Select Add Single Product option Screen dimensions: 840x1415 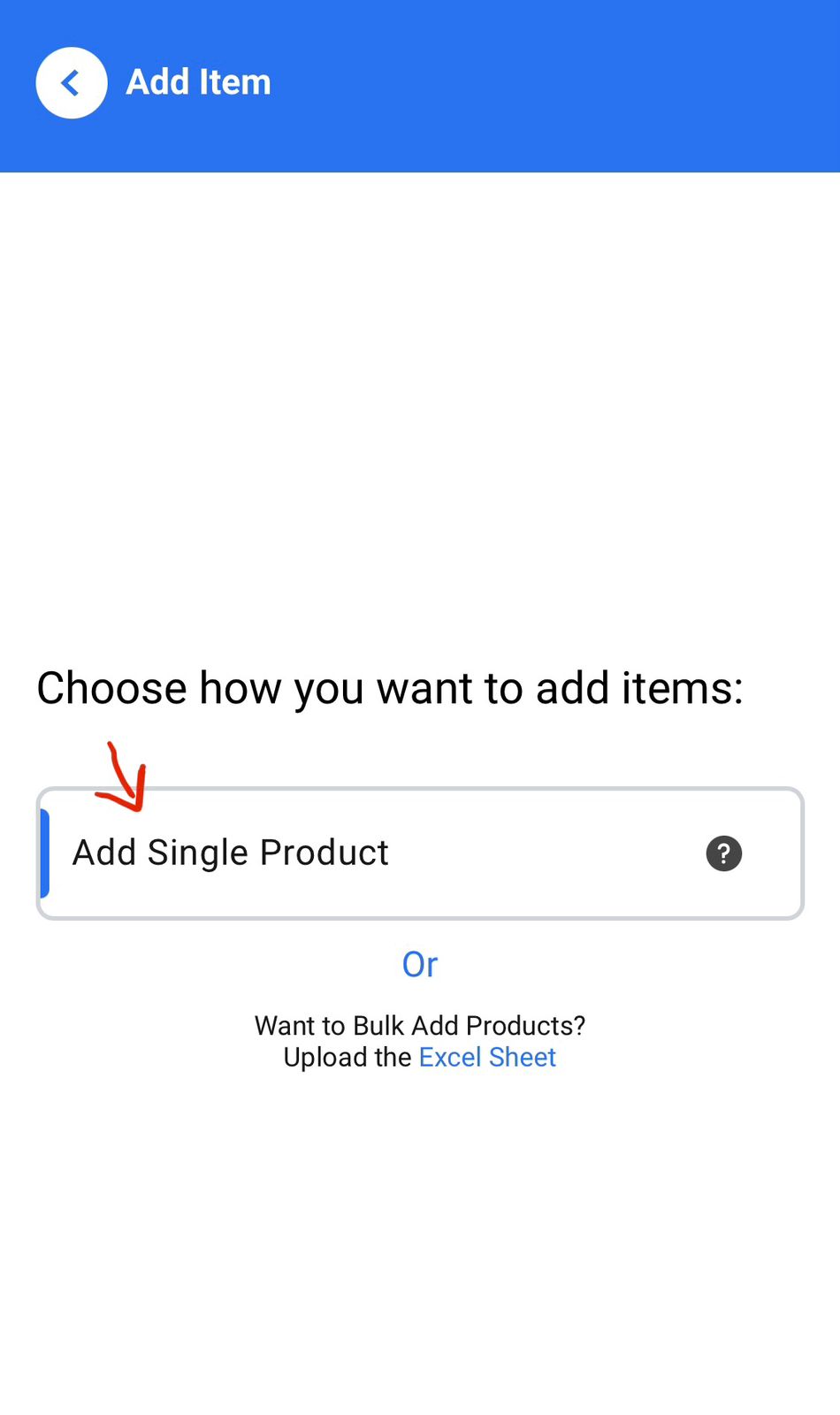click(x=420, y=853)
